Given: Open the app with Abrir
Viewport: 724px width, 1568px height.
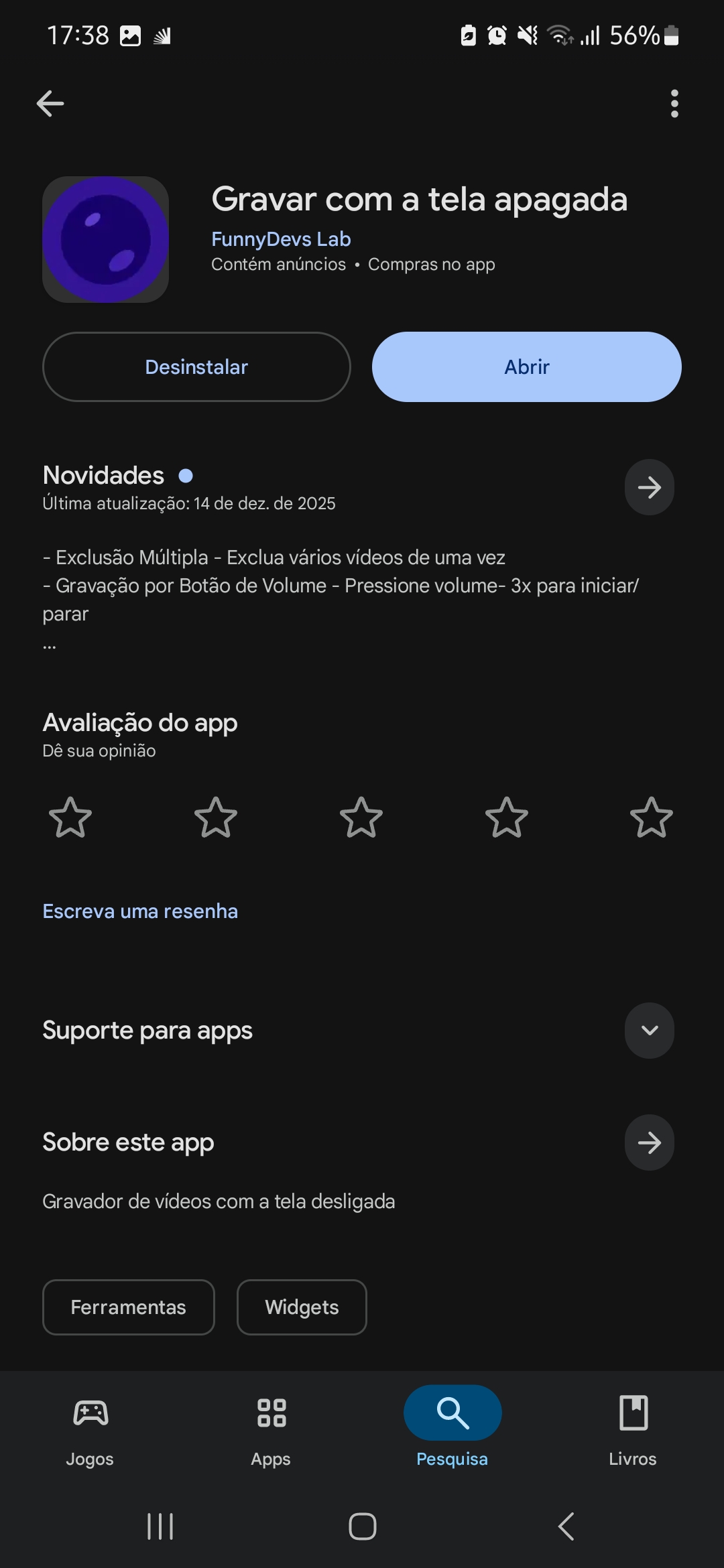Looking at the screenshot, I should 527,367.
